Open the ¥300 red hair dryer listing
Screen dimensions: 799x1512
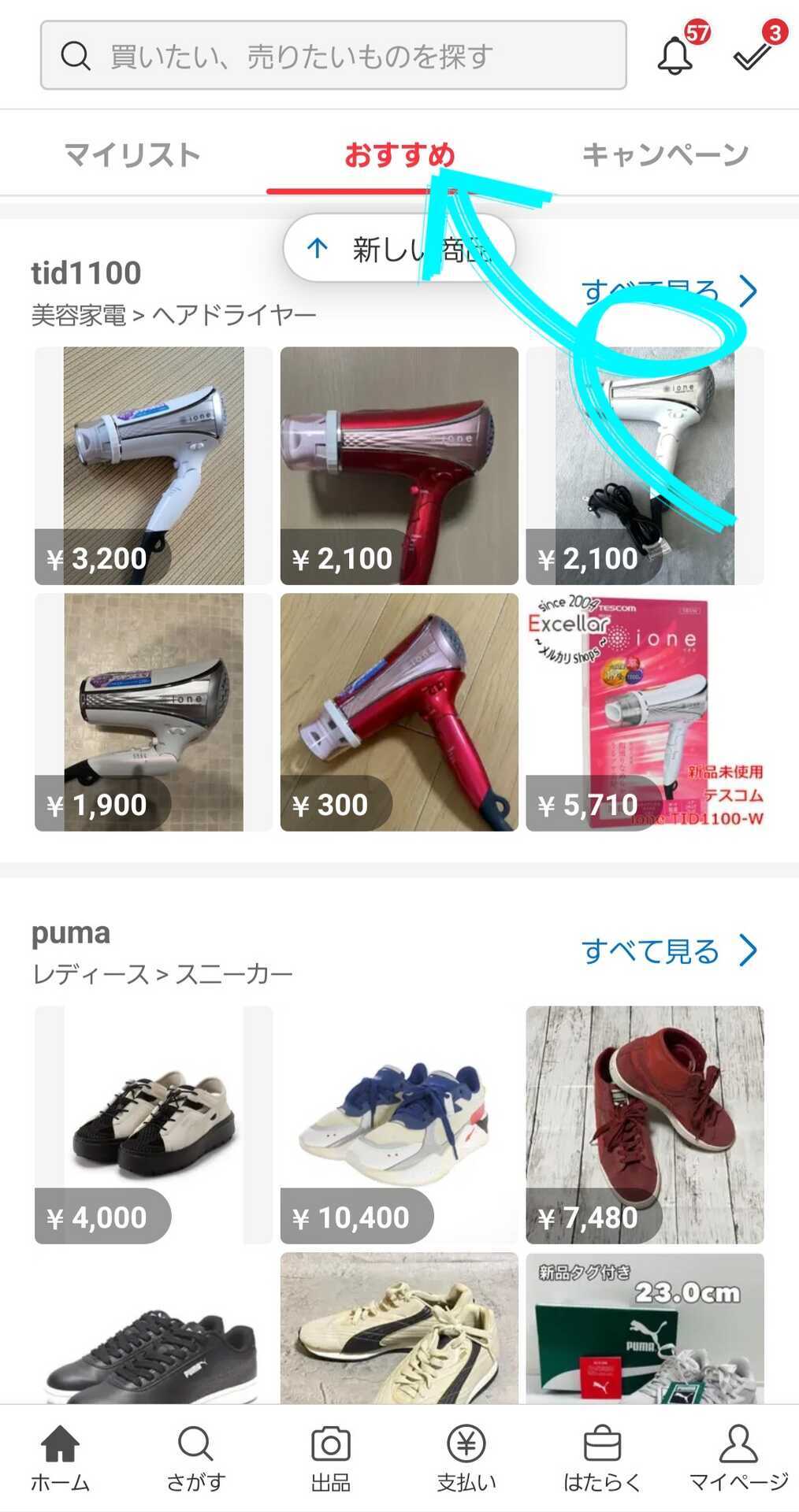[x=399, y=712]
